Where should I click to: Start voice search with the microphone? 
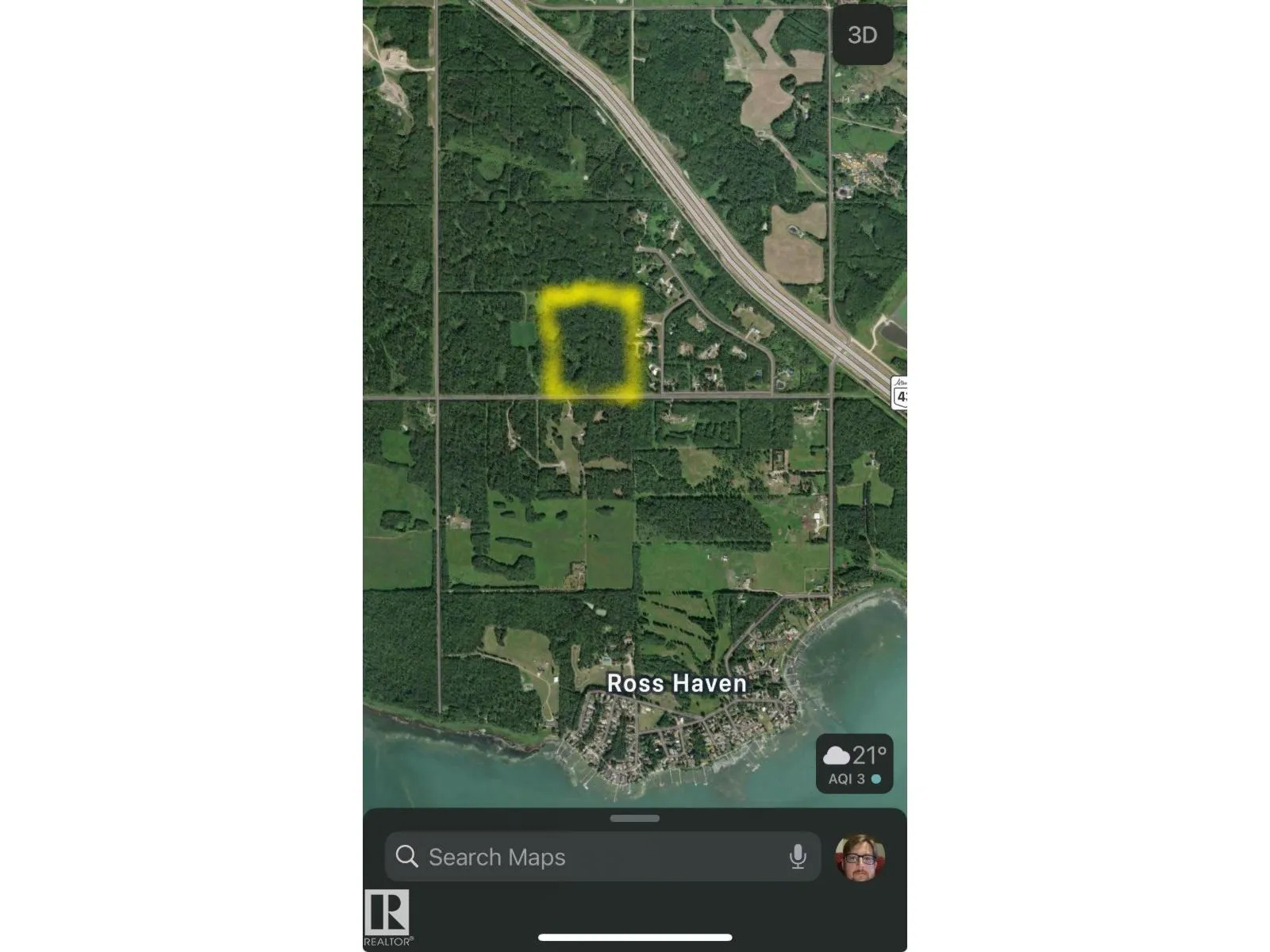[x=798, y=857]
